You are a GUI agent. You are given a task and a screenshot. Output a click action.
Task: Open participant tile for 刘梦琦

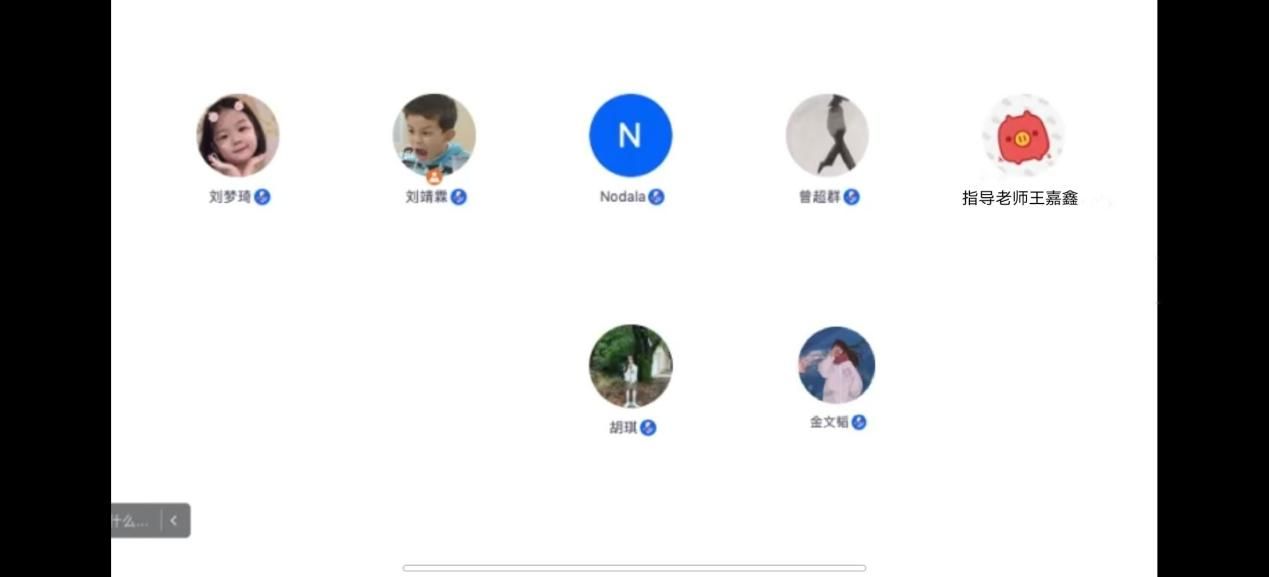pyautogui.click(x=238, y=136)
